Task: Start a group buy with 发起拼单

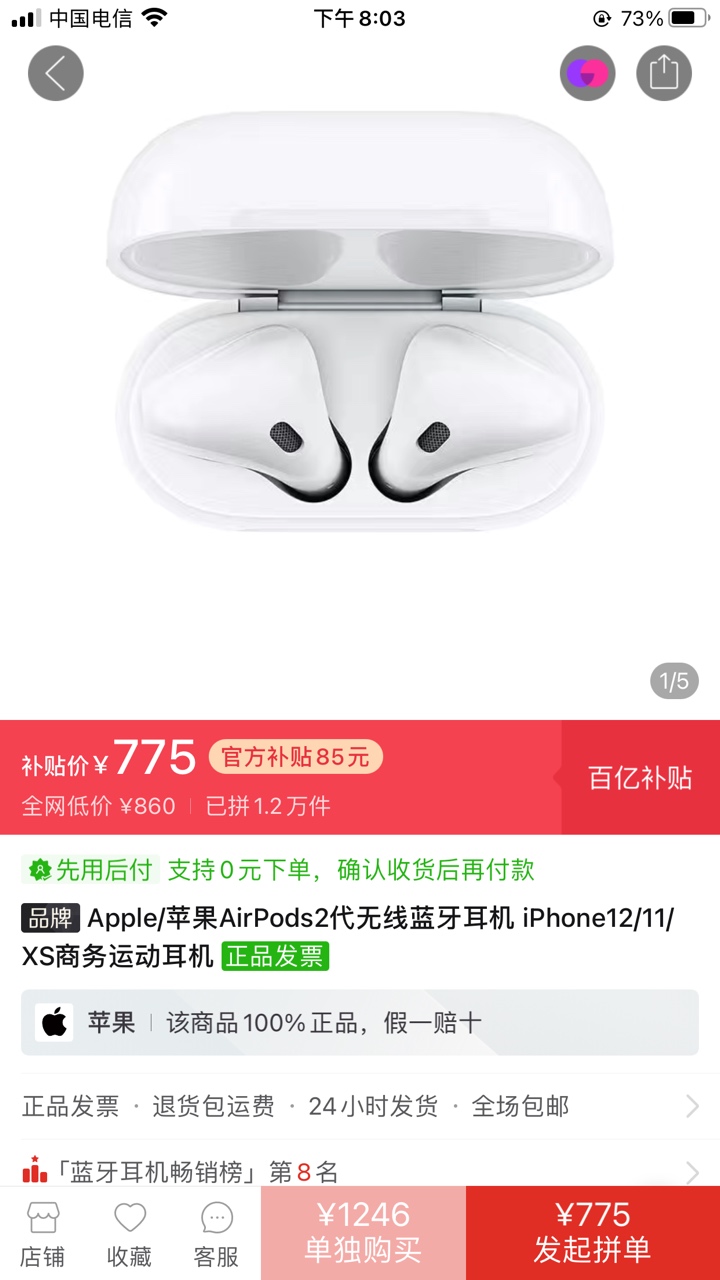Action: click(x=592, y=1233)
